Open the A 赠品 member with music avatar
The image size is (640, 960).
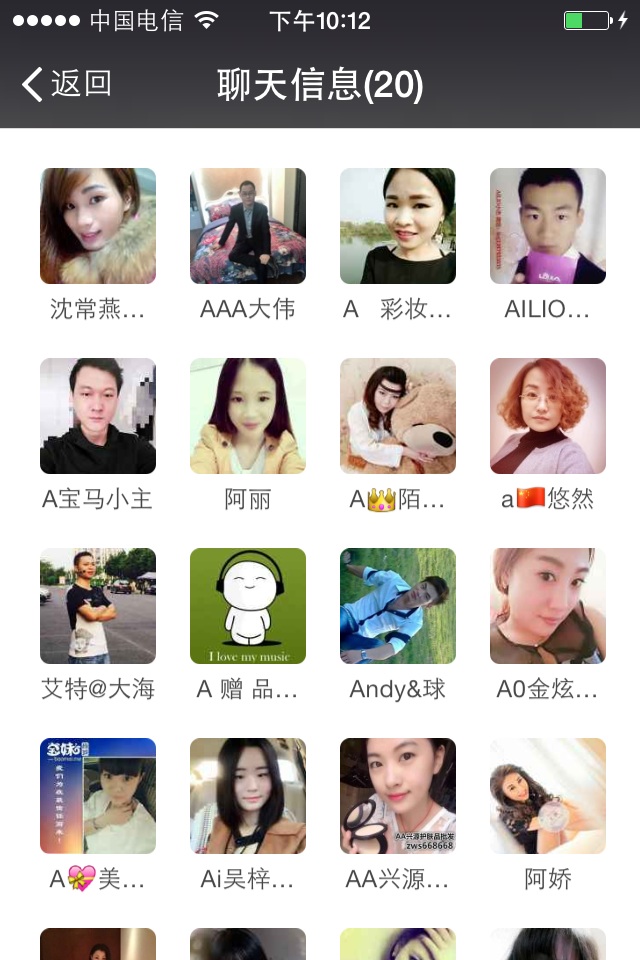pos(248,606)
